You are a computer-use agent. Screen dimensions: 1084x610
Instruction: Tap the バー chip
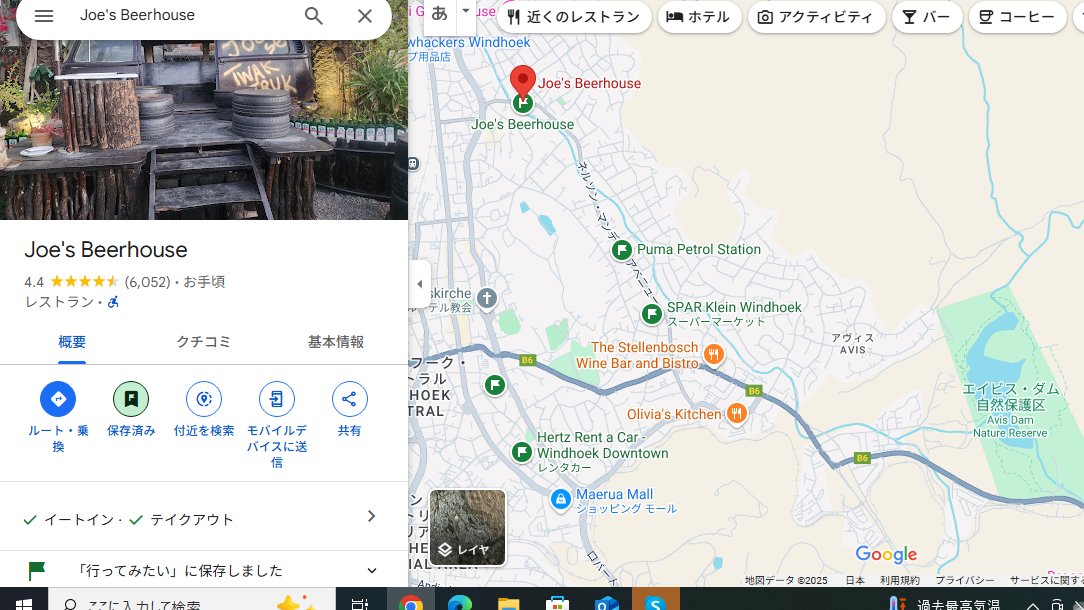coord(927,17)
